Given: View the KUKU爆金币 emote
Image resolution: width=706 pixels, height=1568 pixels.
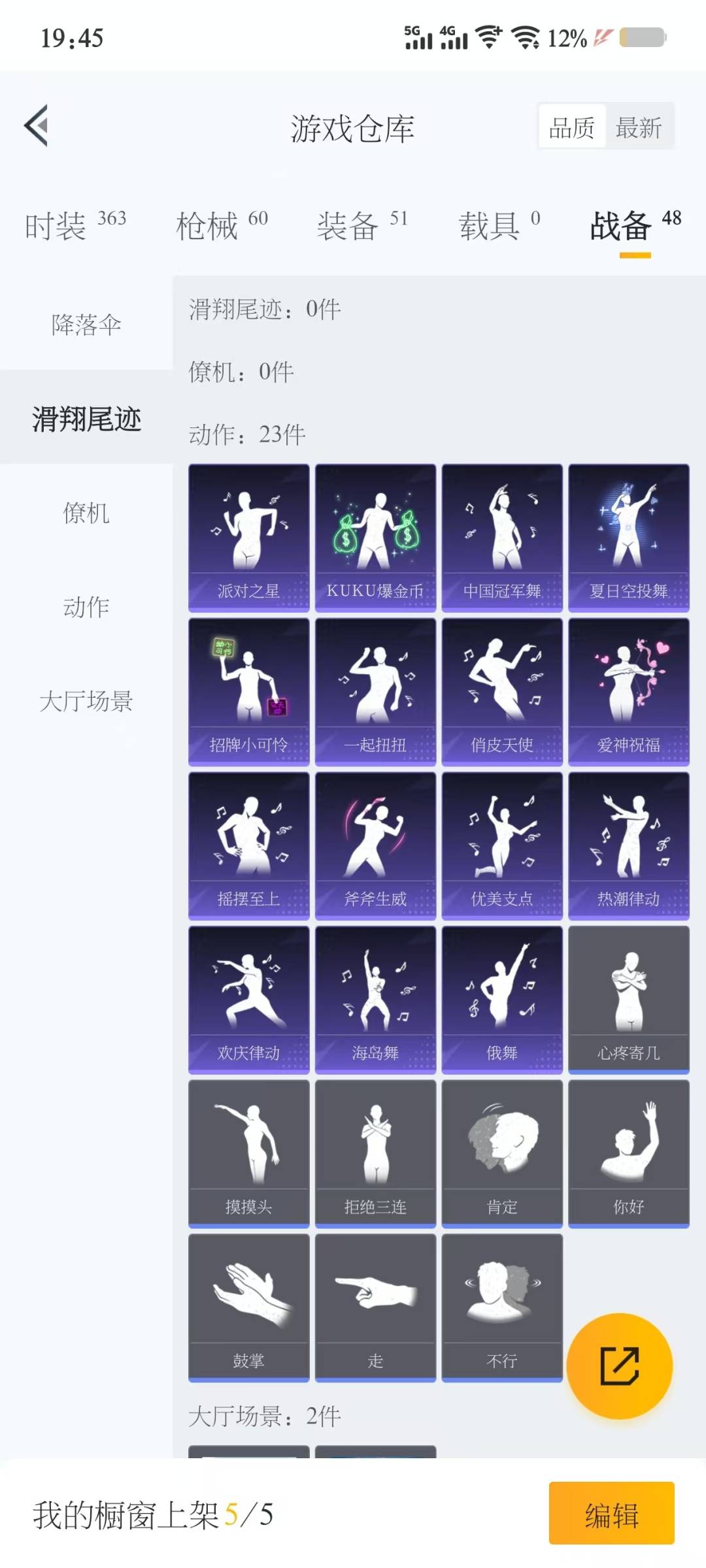Looking at the screenshot, I should click(x=375, y=538).
